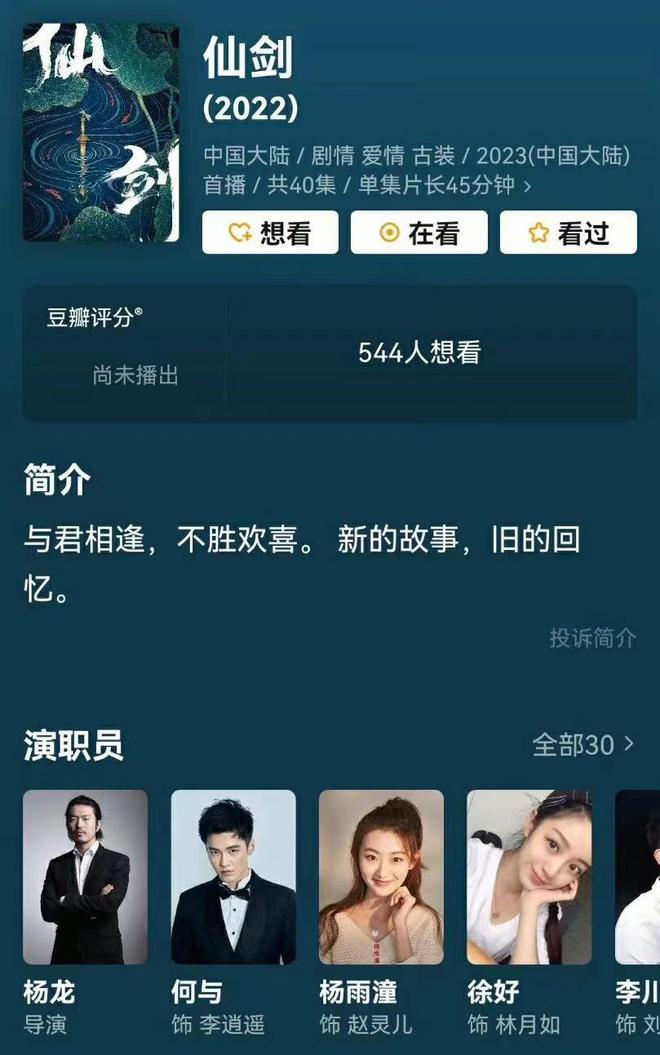Open actress 杨雨潼's profile
The width and height of the screenshot is (660, 1055).
(381, 877)
